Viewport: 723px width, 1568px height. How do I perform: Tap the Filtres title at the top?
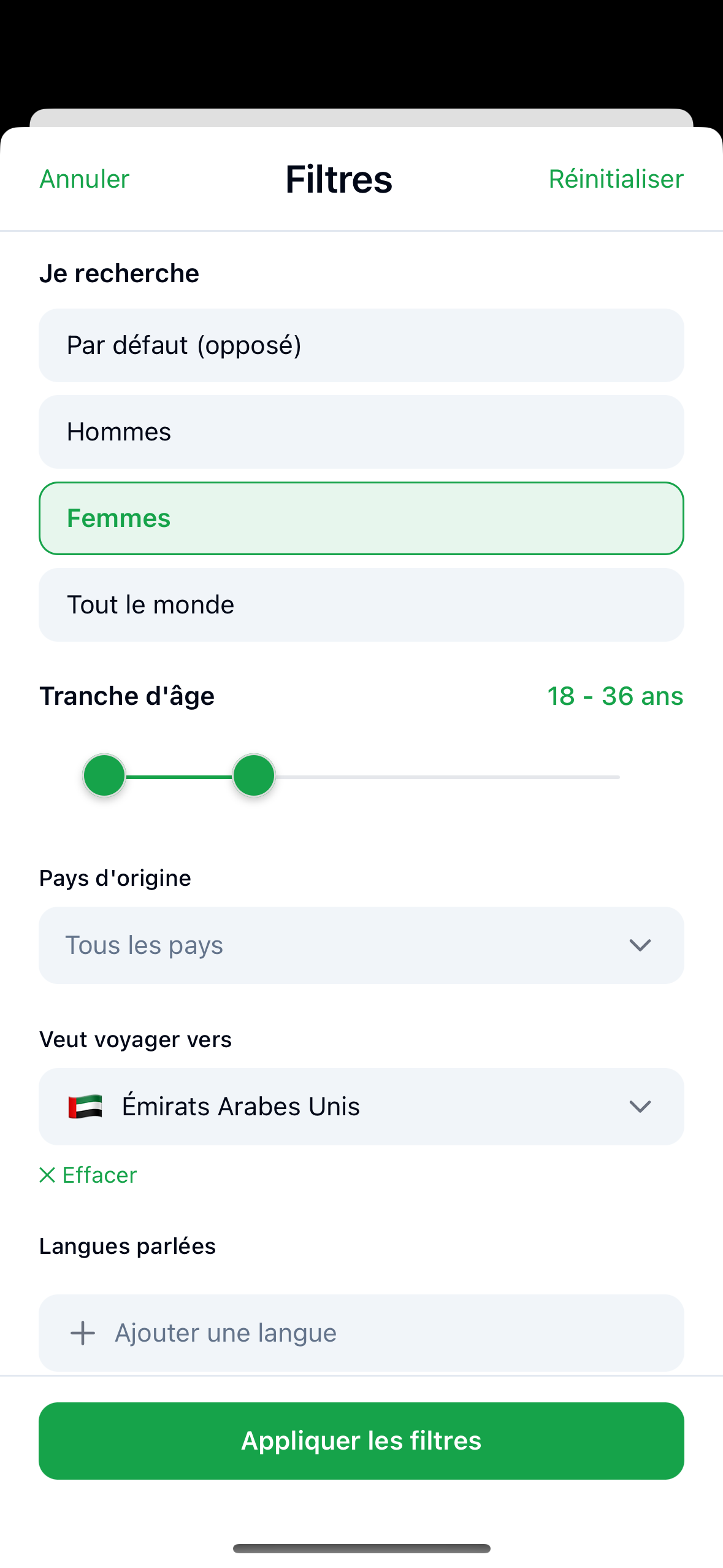[338, 179]
